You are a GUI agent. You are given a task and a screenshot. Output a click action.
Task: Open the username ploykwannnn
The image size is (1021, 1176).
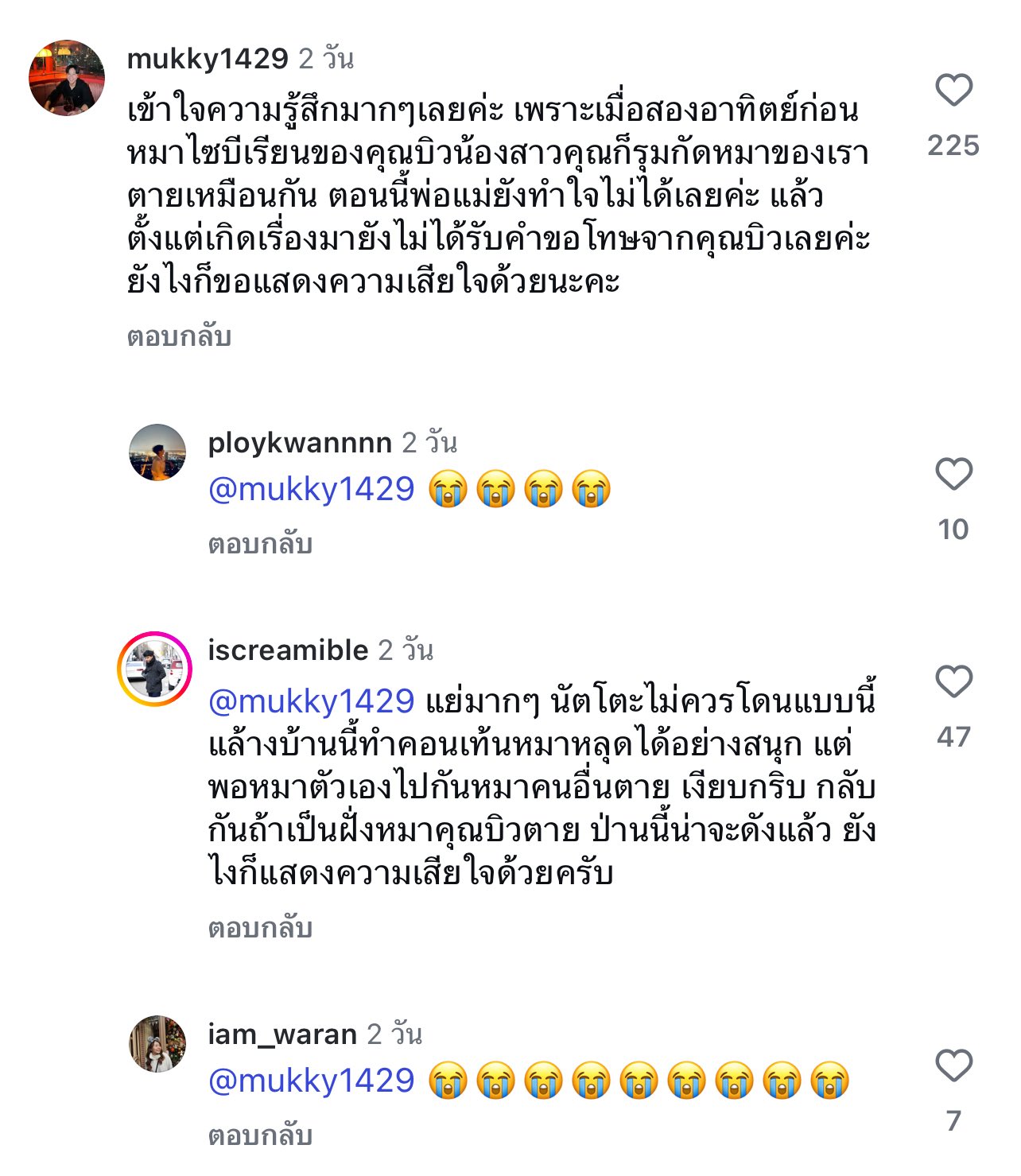click(300, 443)
